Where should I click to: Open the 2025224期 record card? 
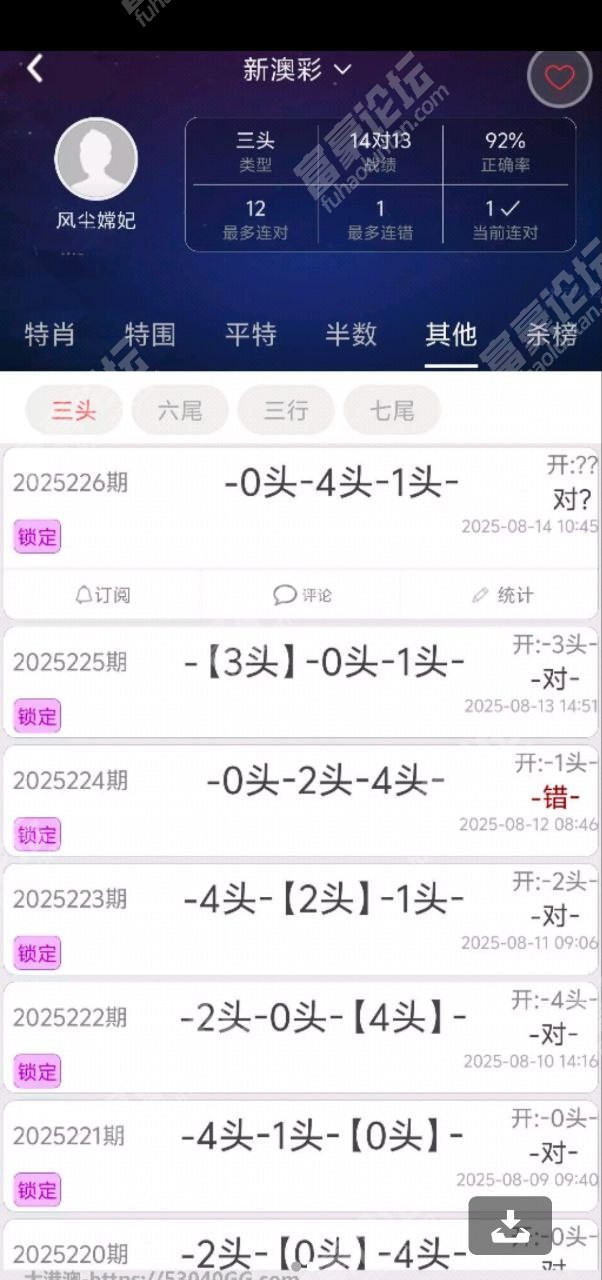click(301, 801)
